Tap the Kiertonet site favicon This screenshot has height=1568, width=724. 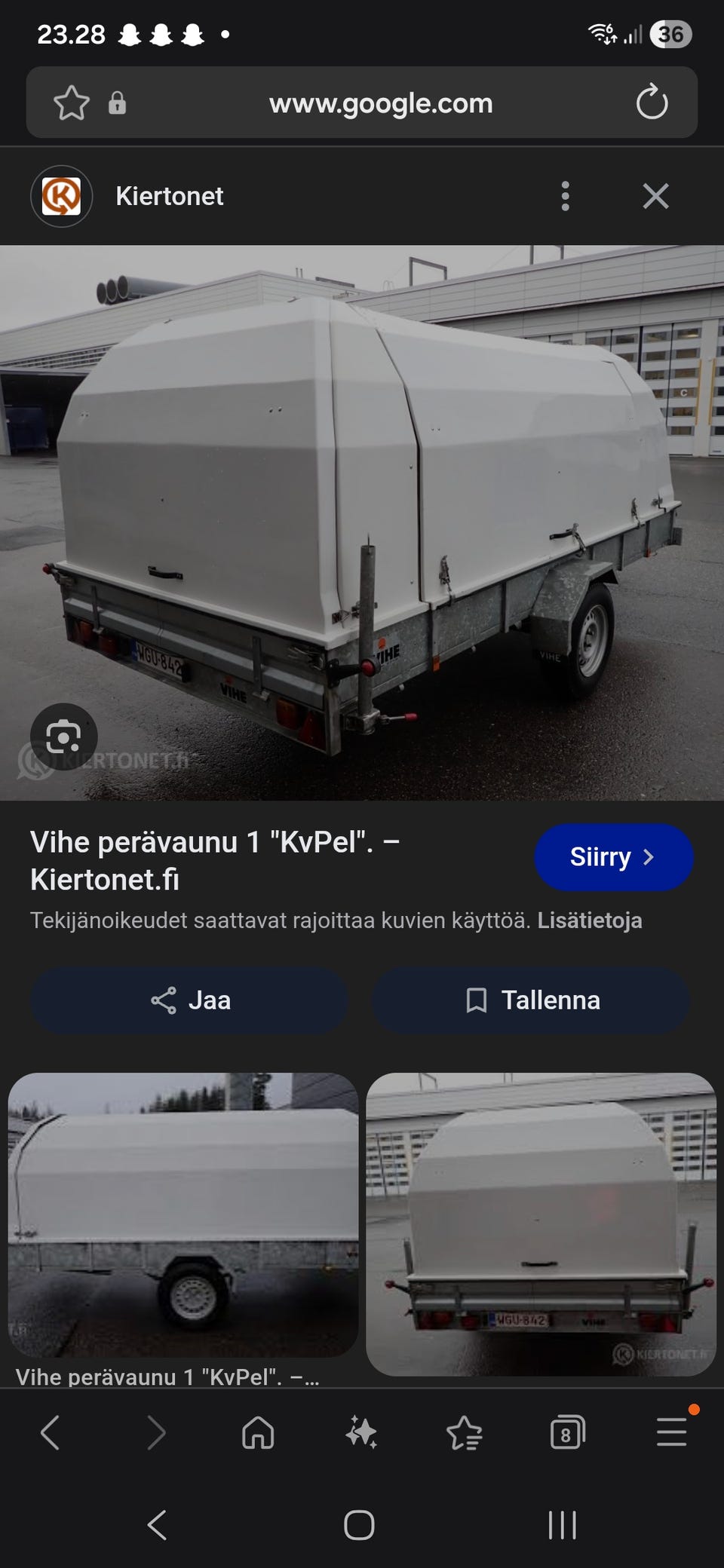[61, 196]
